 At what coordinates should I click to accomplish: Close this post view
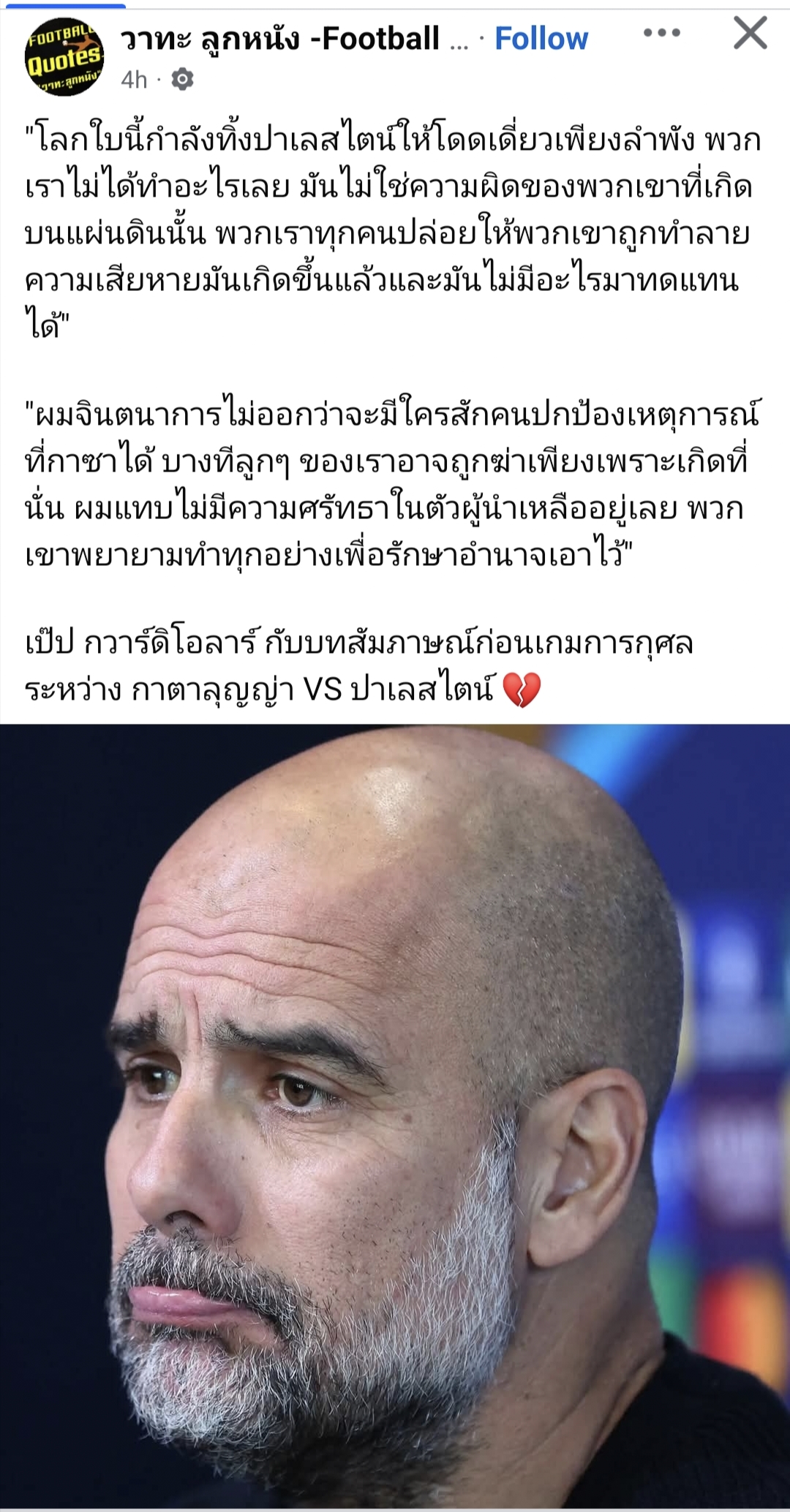pyautogui.click(x=750, y=34)
